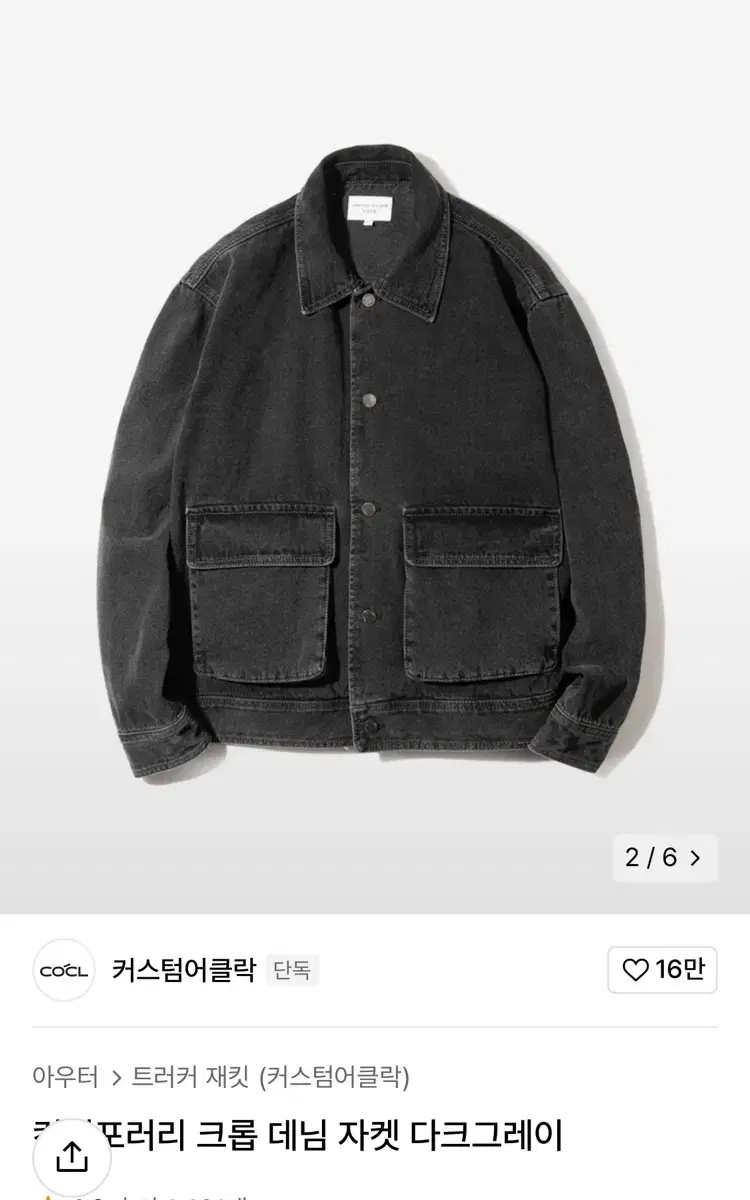
Task: Open the 커스텀어클락 brand page
Action: 184,969
